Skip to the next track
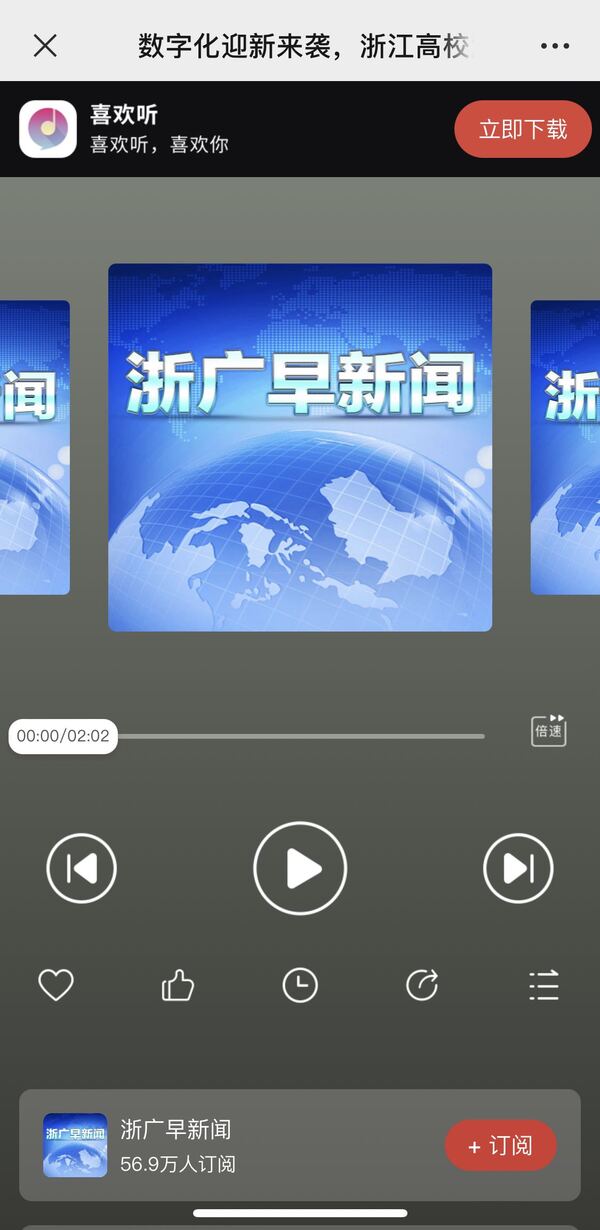This screenshot has width=600, height=1230. pos(518,868)
